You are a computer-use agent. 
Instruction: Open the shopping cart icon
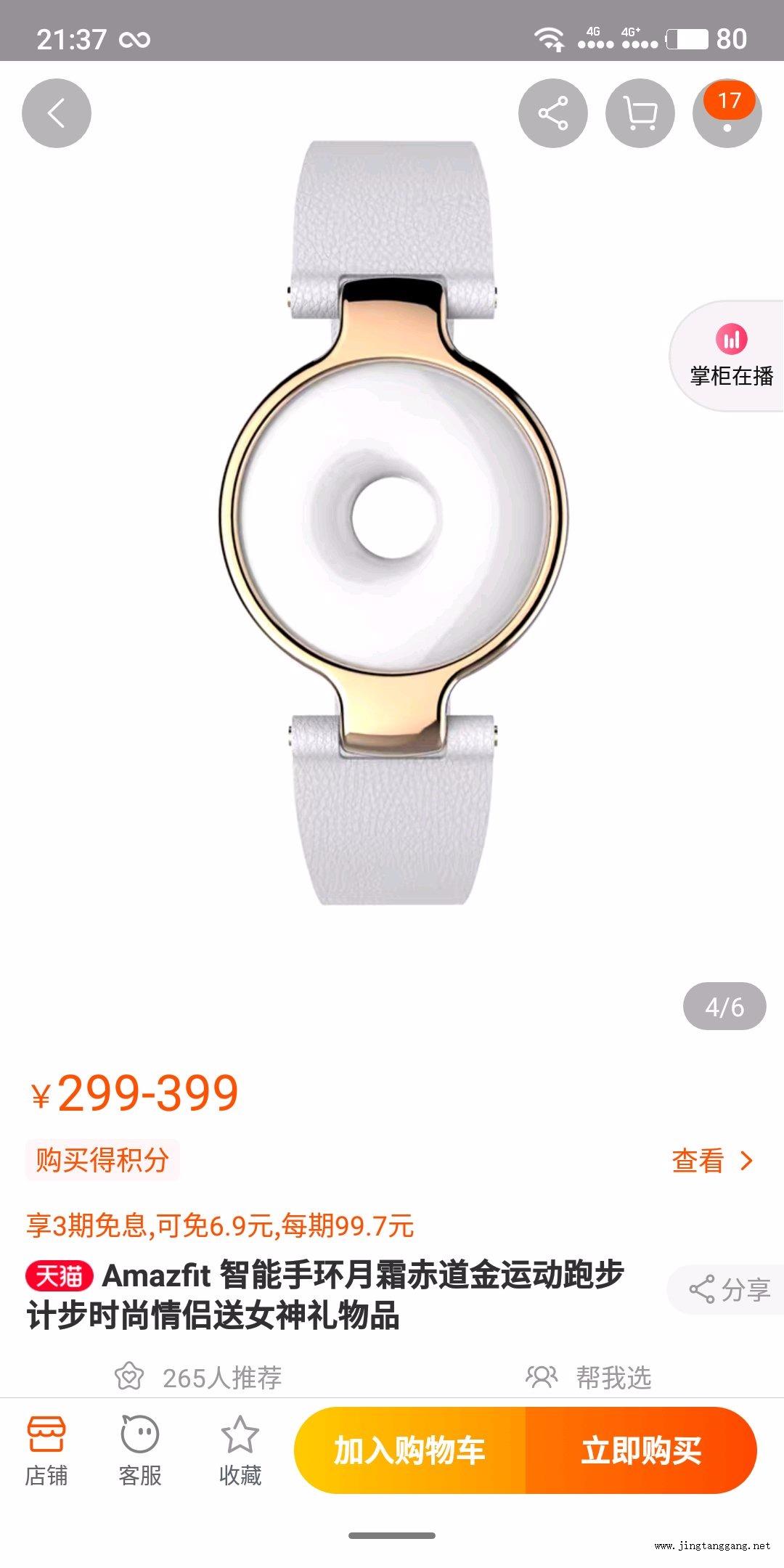pyautogui.click(x=640, y=113)
